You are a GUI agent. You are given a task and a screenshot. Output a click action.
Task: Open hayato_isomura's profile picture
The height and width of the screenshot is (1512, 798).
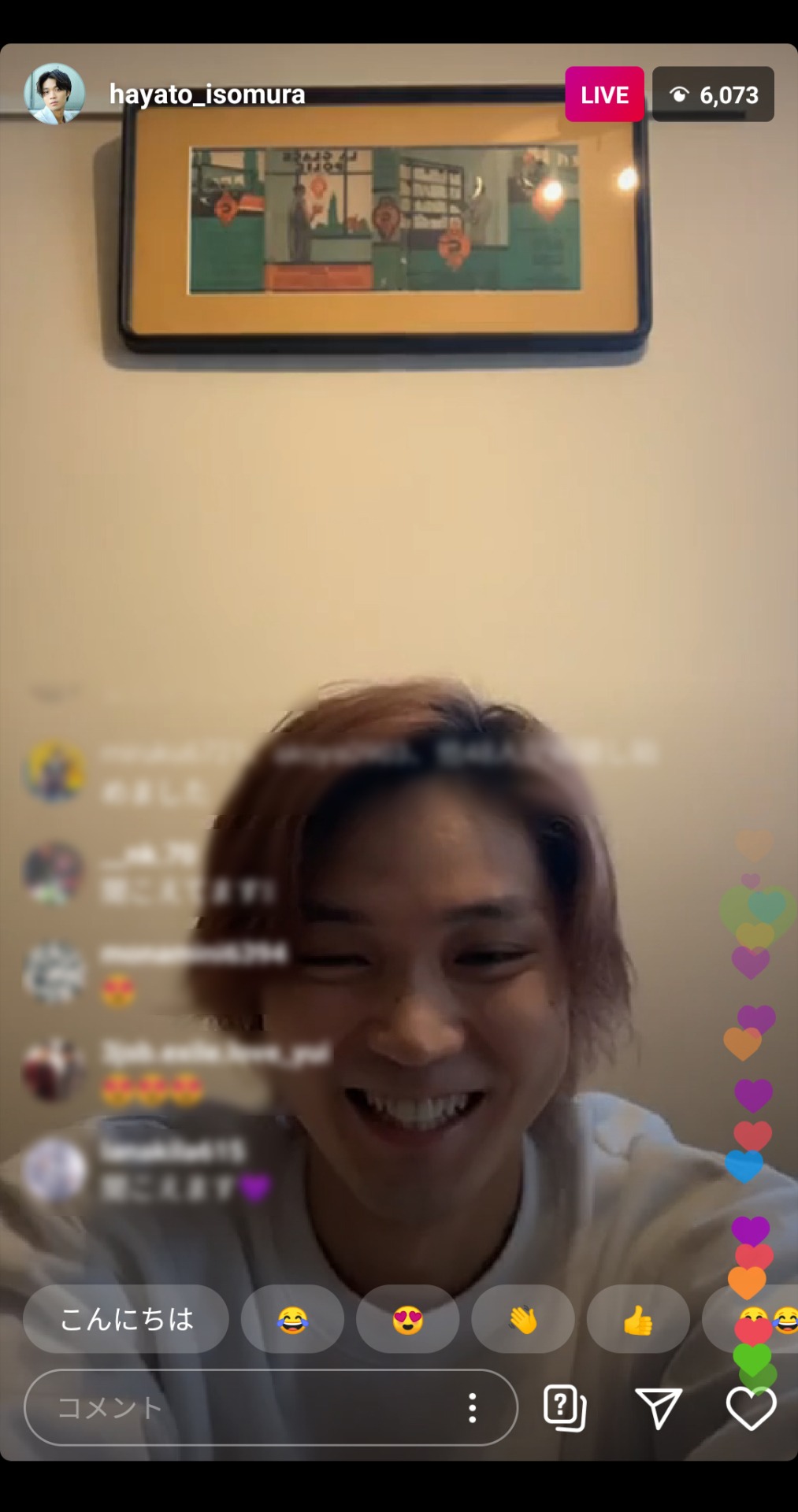(54, 94)
